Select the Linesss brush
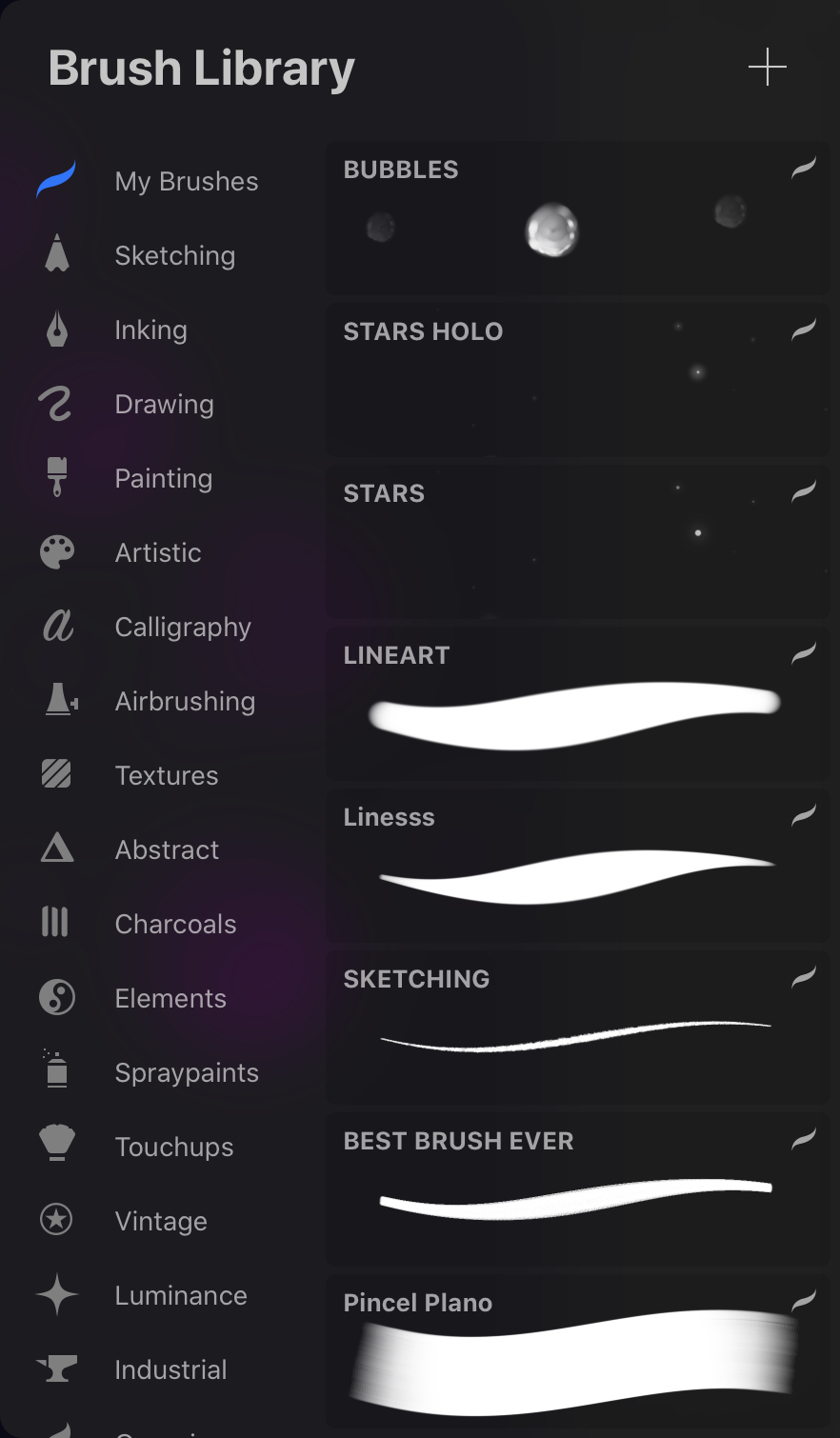840x1438 pixels. 575,867
